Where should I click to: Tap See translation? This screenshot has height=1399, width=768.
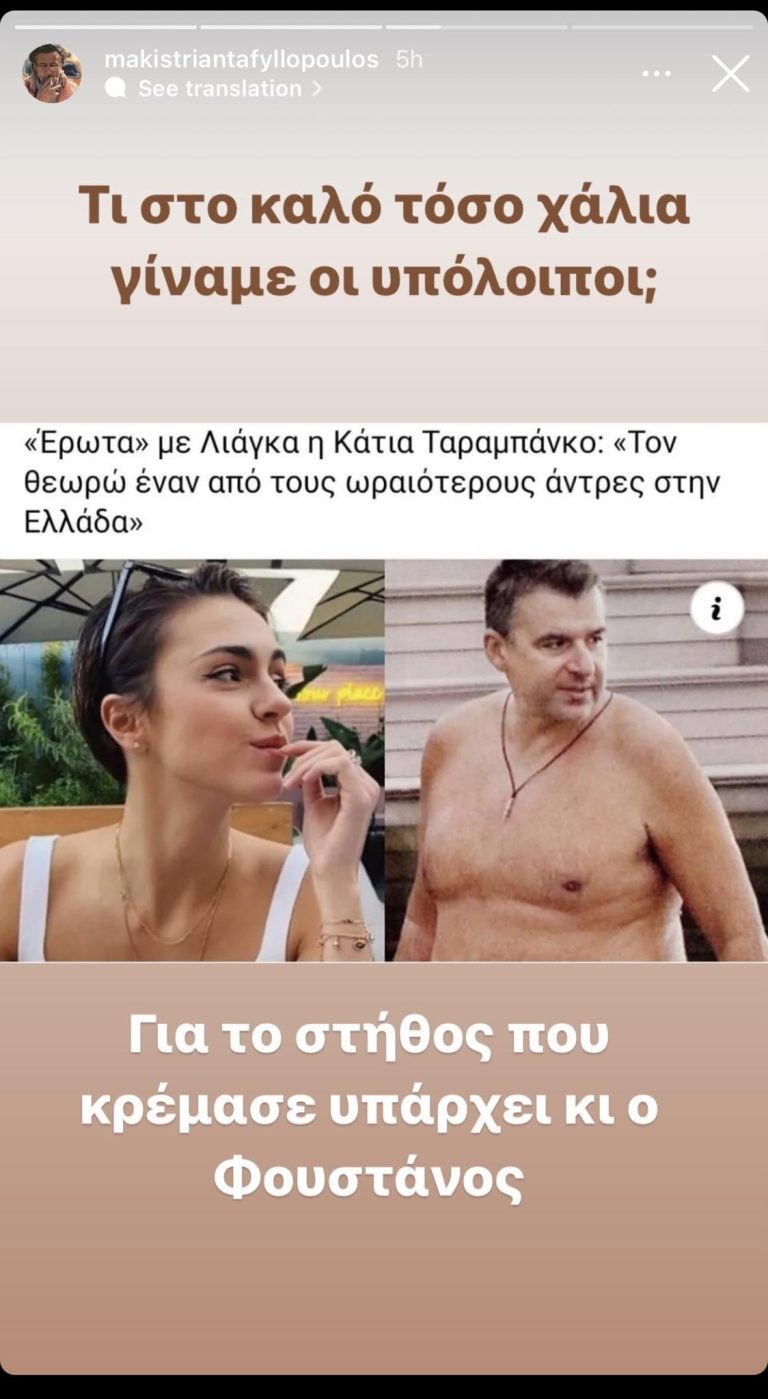point(218,88)
